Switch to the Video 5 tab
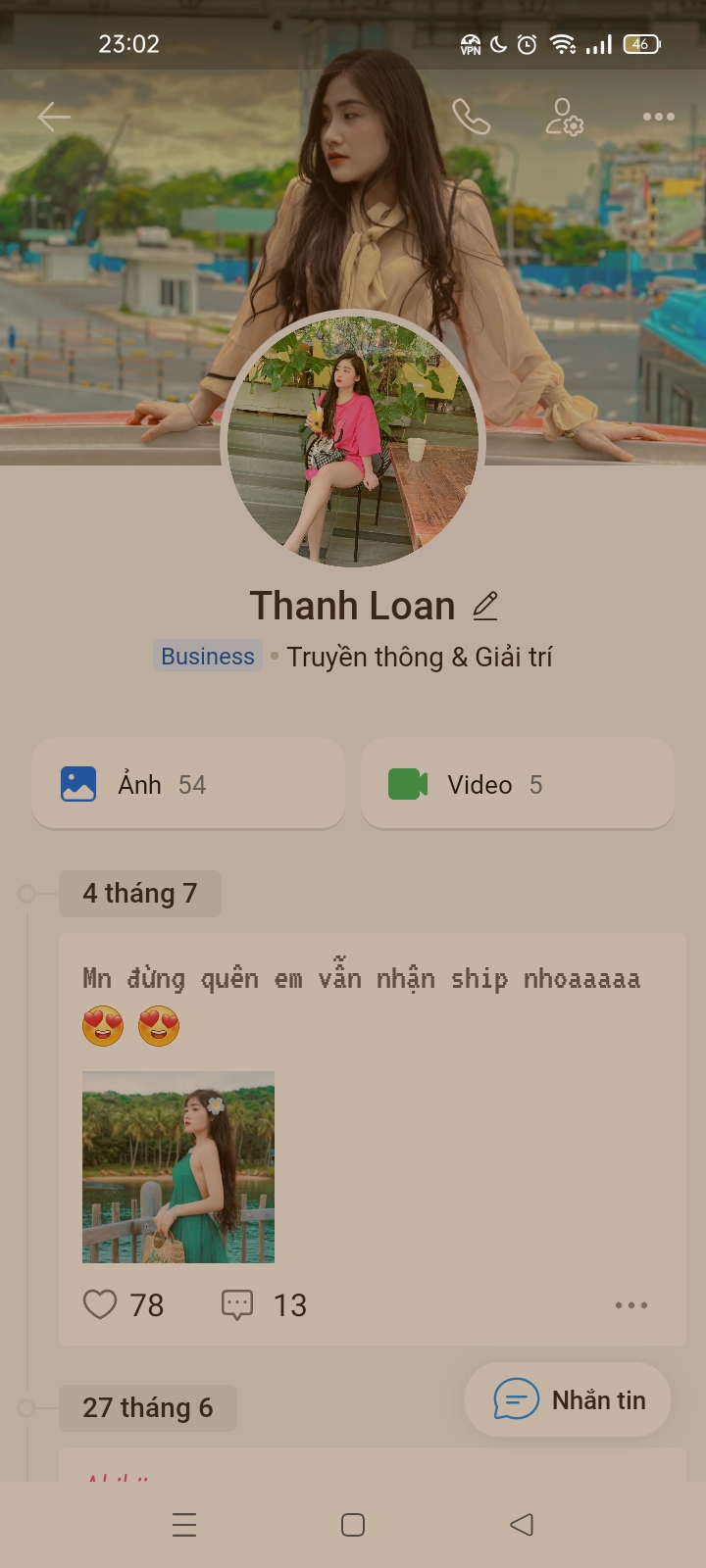This screenshot has height=1568, width=706. pos(517,784)
